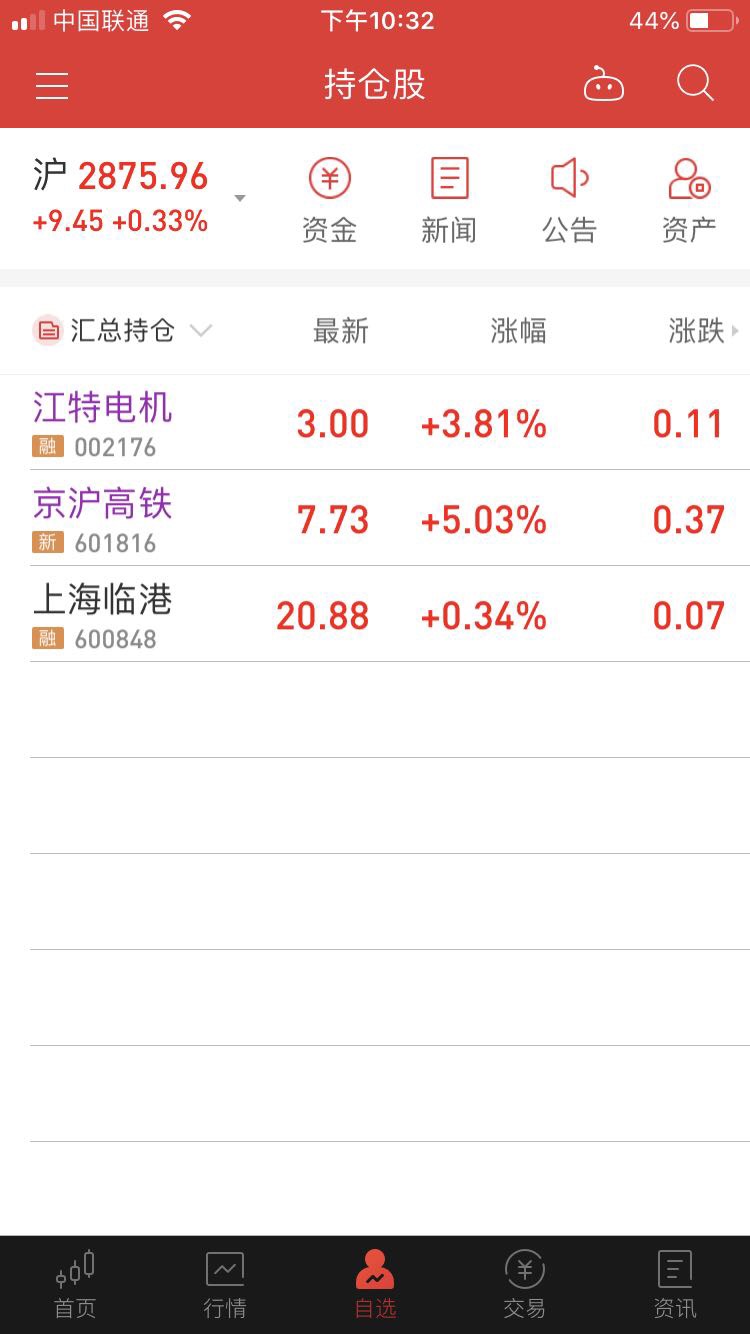Switch to the 行情 tab
750x1334 pixels.
225,1285
